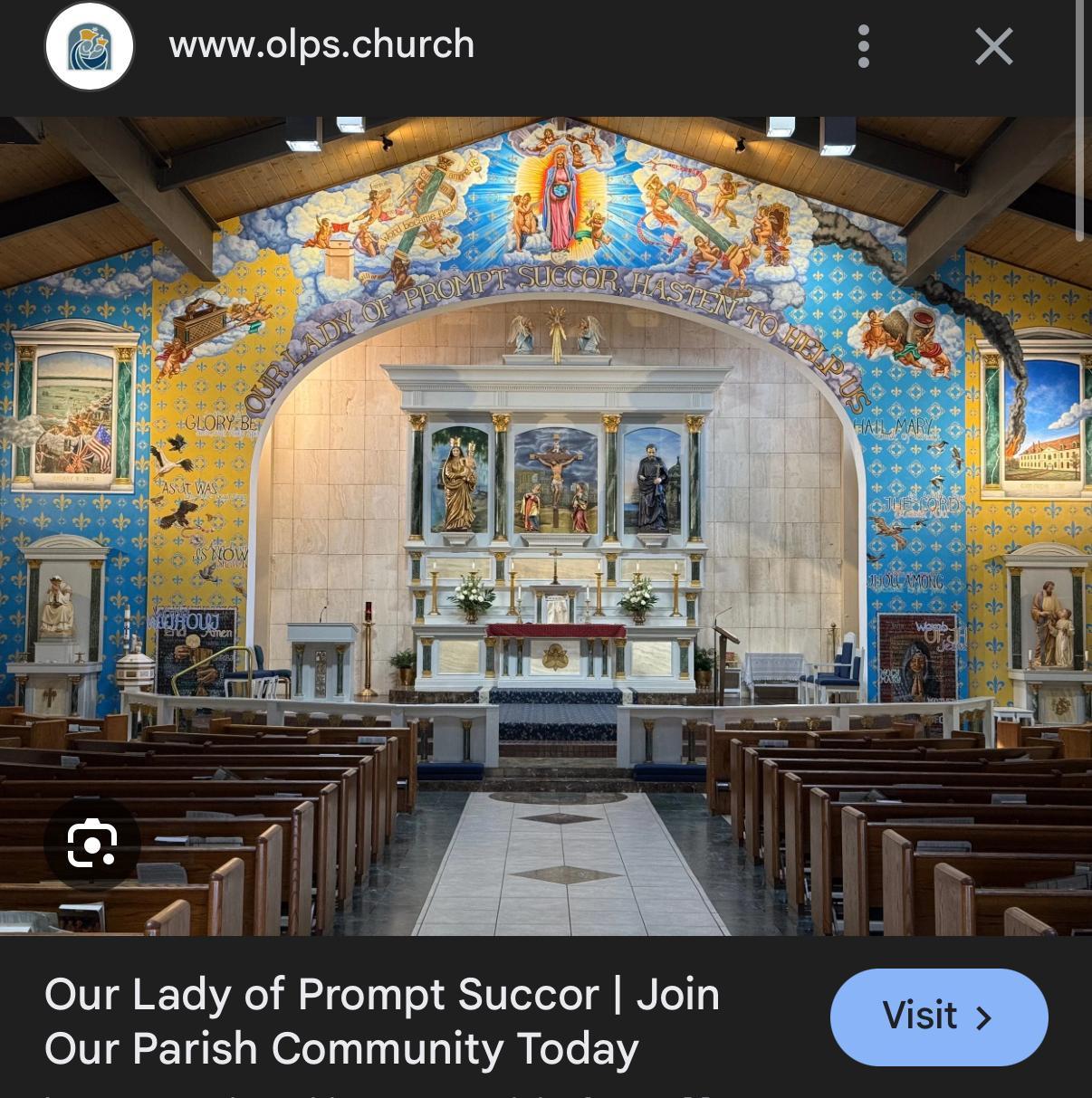Close the image viewer
Screen dimensions: 1092x1098
click(993, 46)
